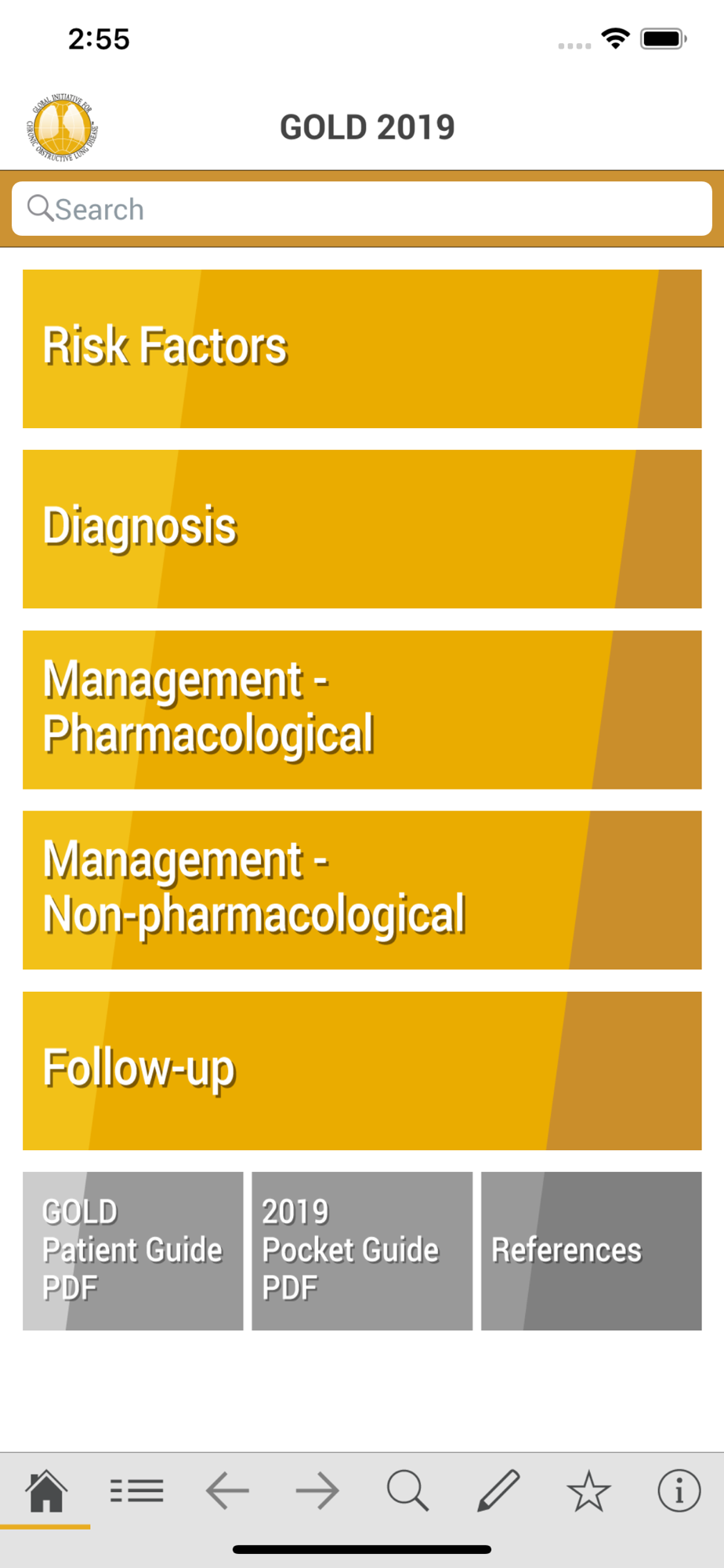This screenshot has height=1568, width=724.
Task: Open the References tile
Action: (x=592, y=1251)
